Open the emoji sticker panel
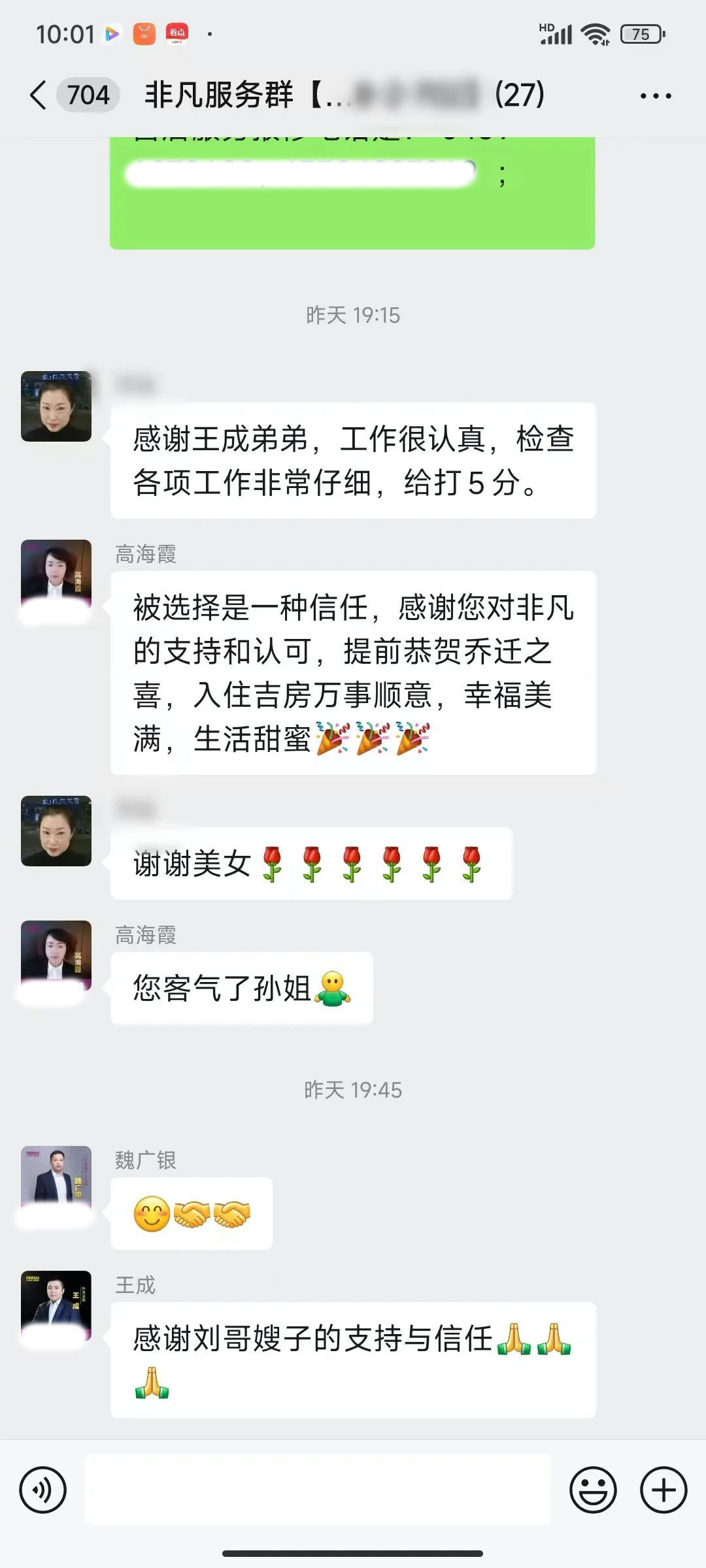706x1568 pixels. tap(593, 1490)
